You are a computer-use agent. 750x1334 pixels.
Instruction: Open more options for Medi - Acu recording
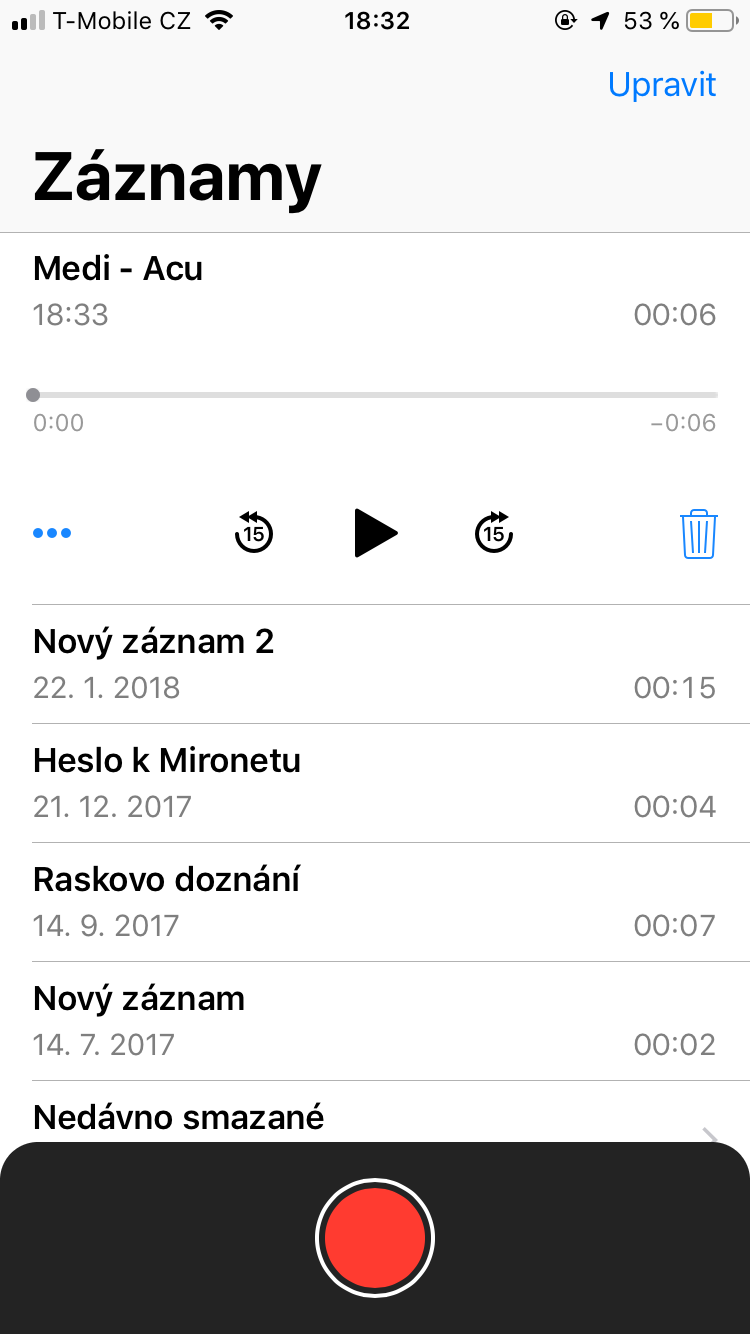(x=51, y=532)
